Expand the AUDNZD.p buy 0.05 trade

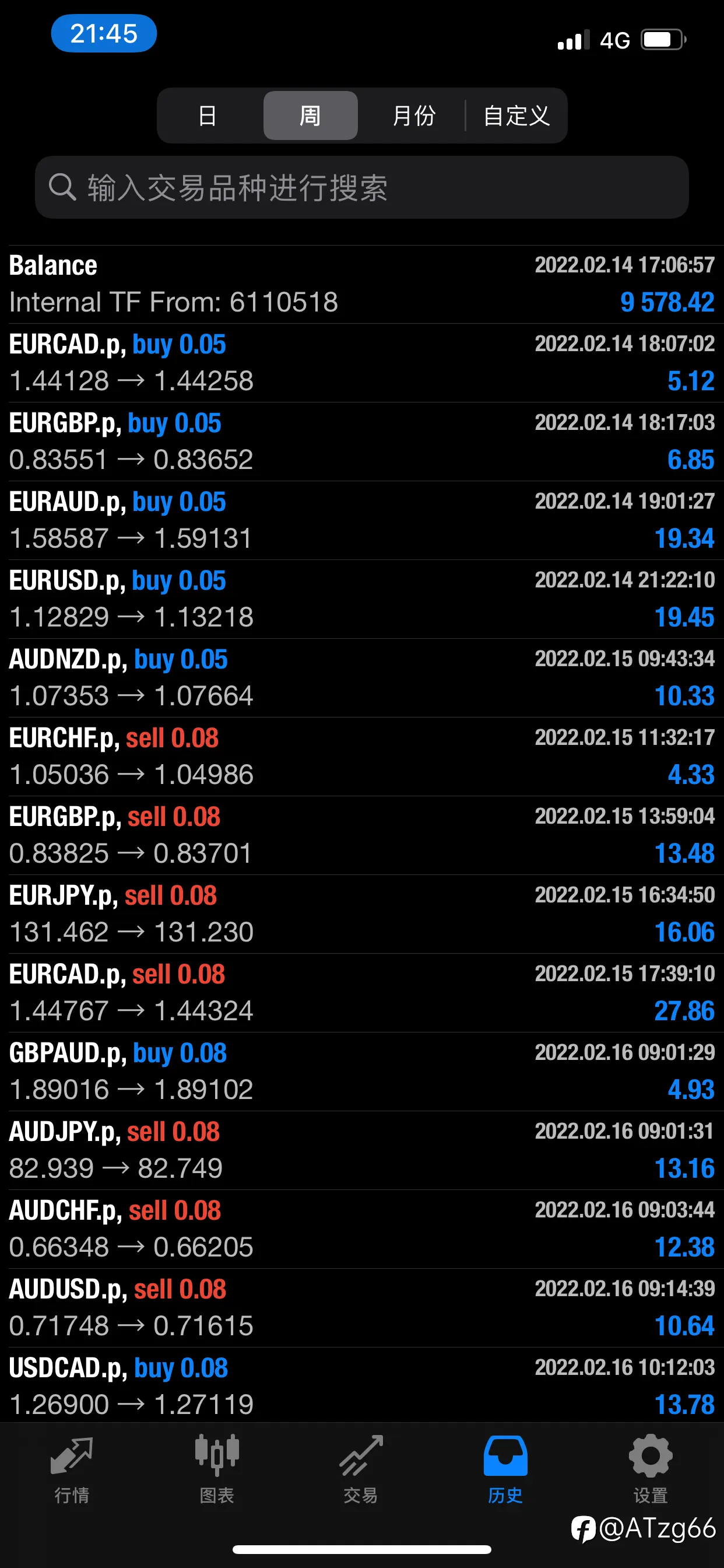click(362, 677)
